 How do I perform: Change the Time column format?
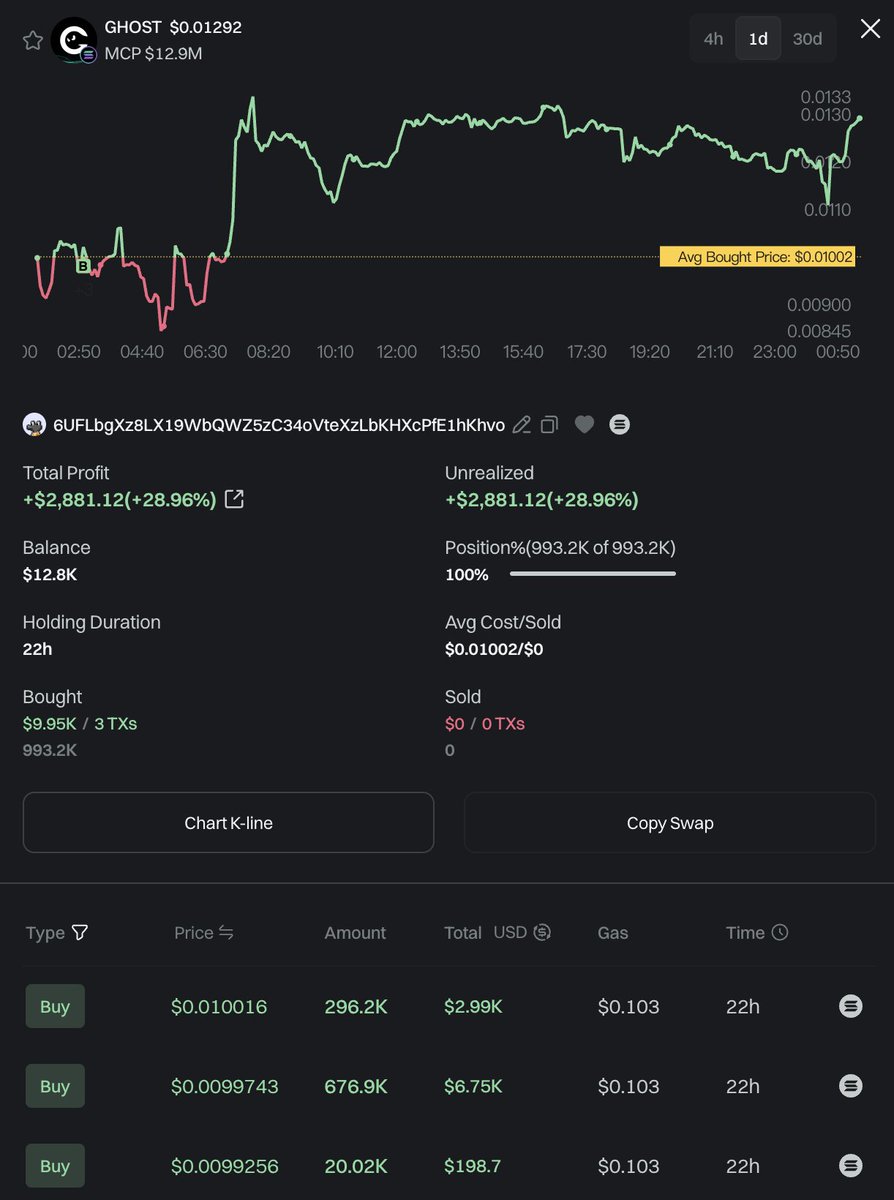click(x=780, y=933)
